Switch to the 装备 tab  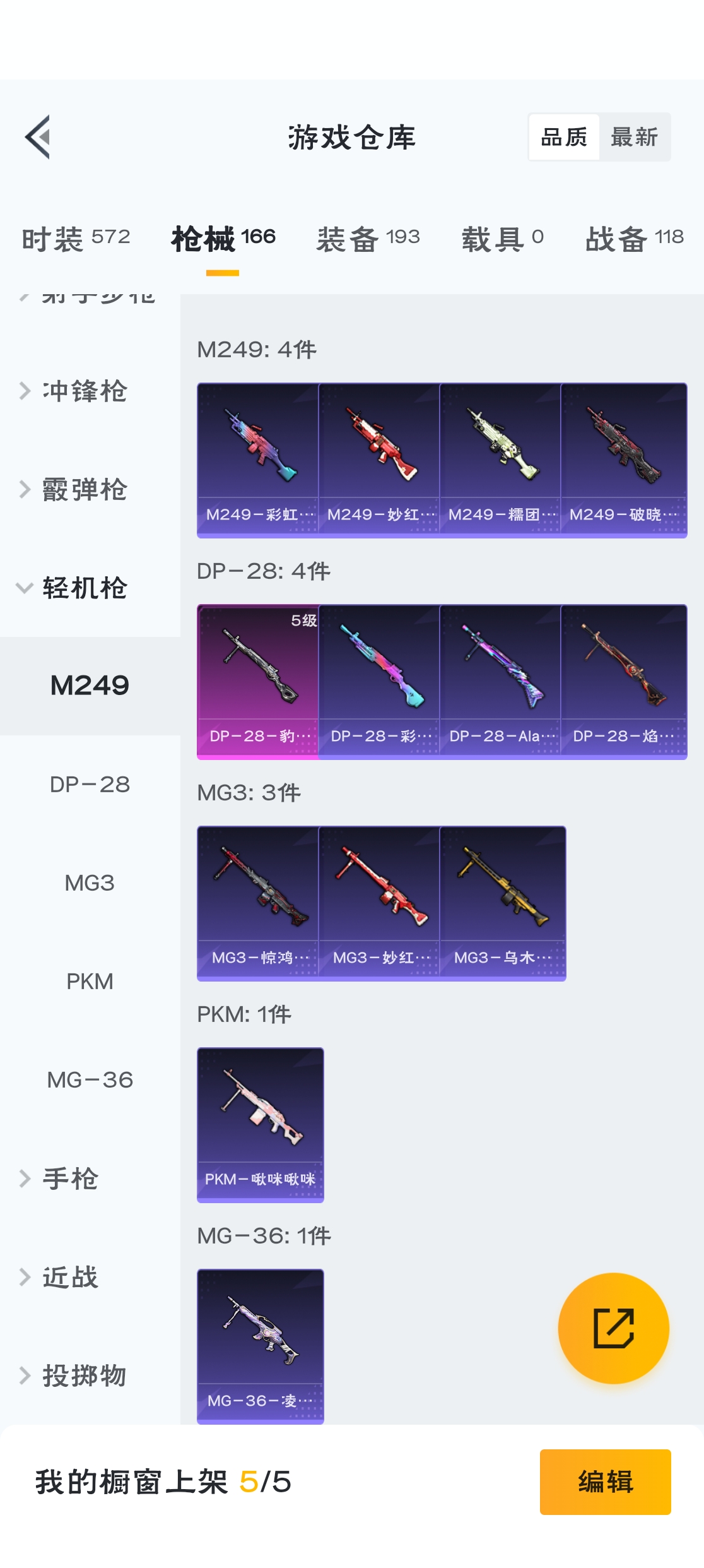pos(368,239)
